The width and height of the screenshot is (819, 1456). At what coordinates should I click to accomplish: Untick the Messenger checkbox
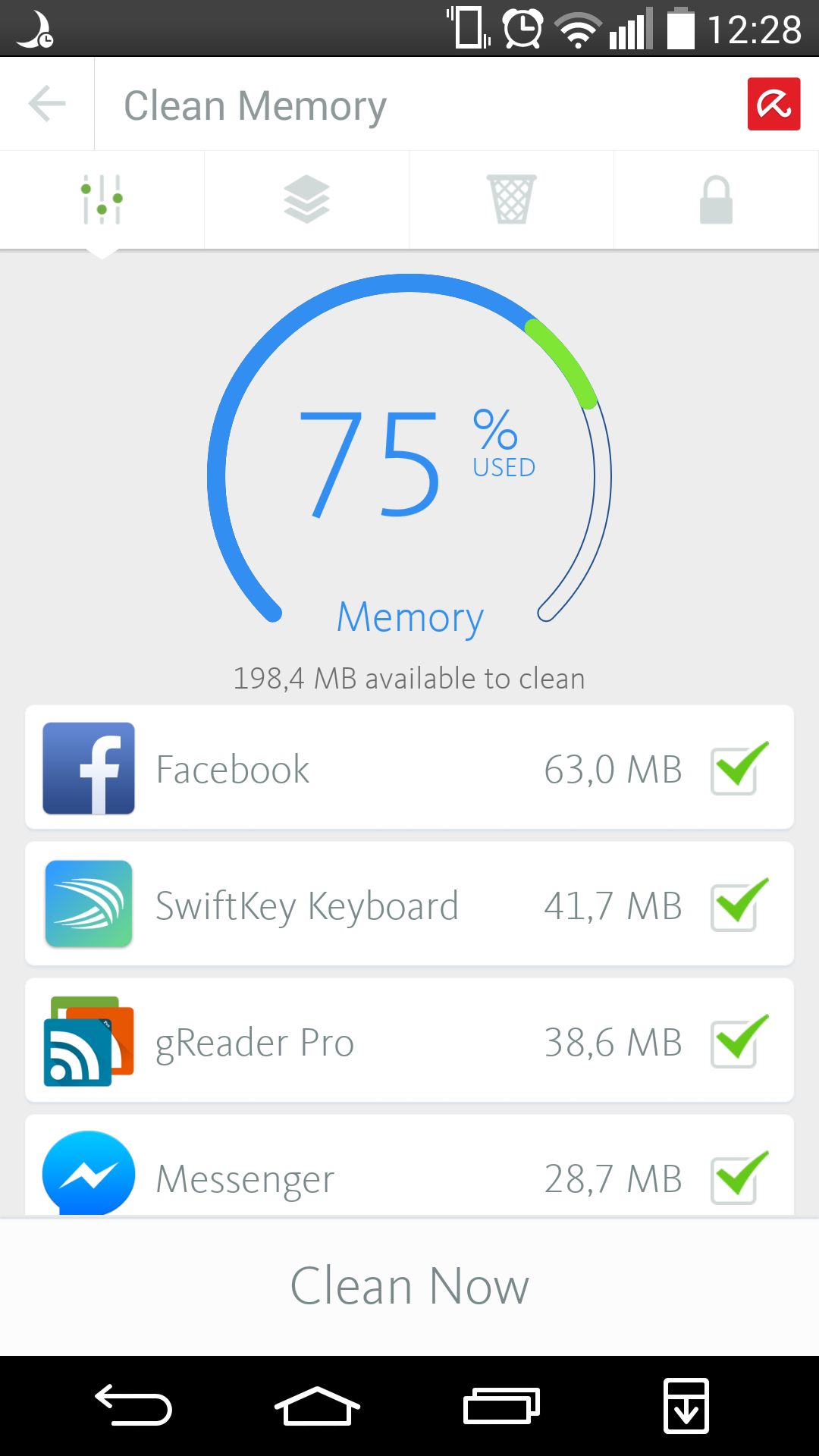click(x=739, y=1178)
